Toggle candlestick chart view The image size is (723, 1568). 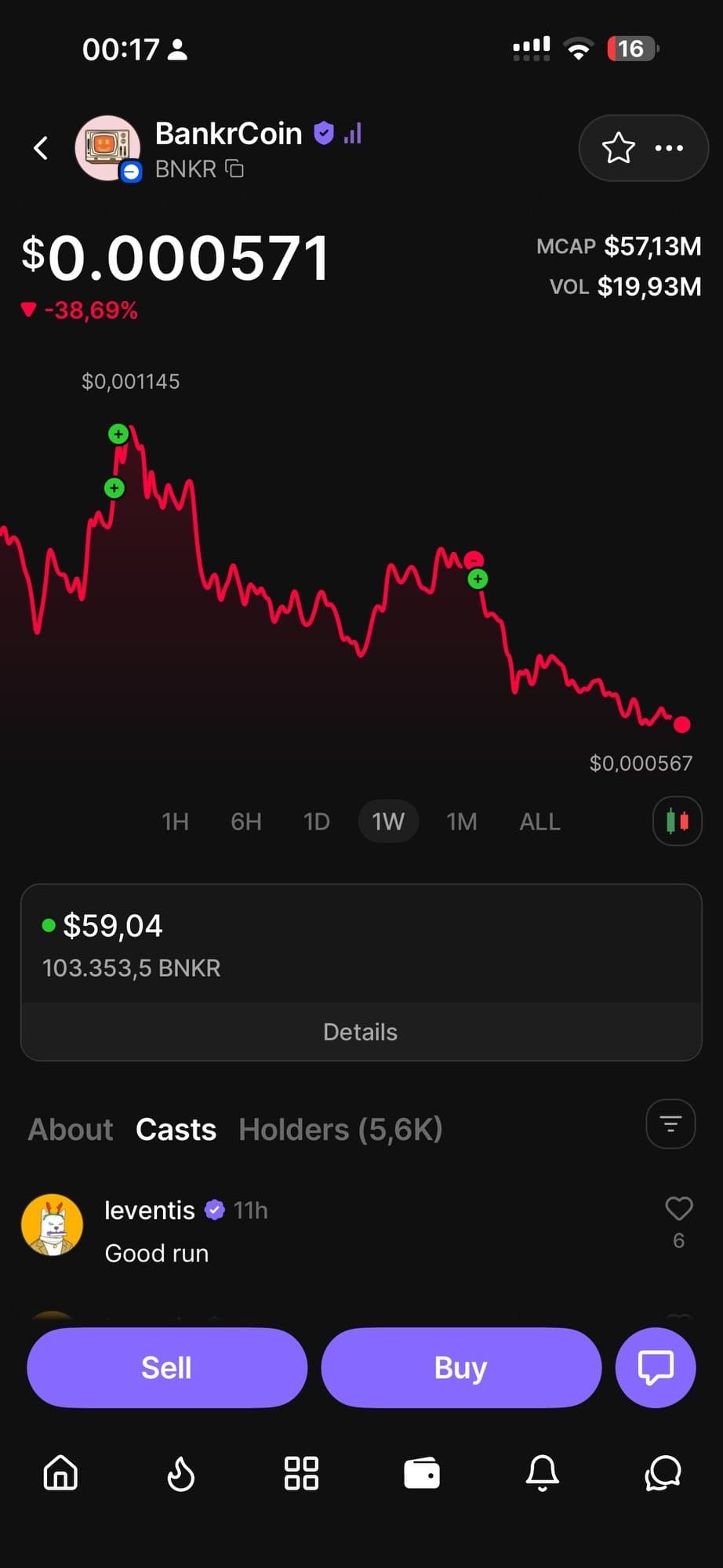pos(677,822)
